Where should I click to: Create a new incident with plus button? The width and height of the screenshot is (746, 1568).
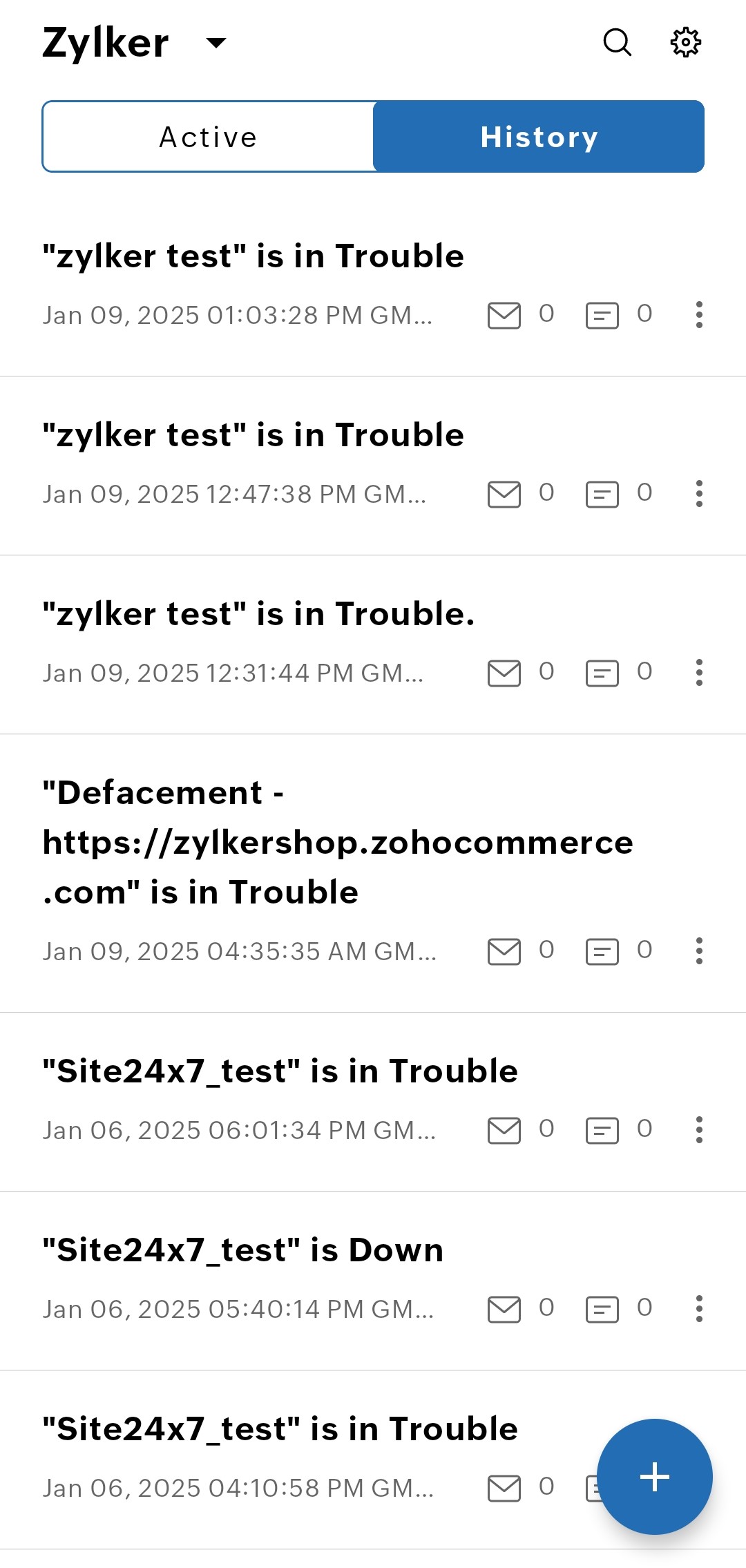coord(654,1477)
